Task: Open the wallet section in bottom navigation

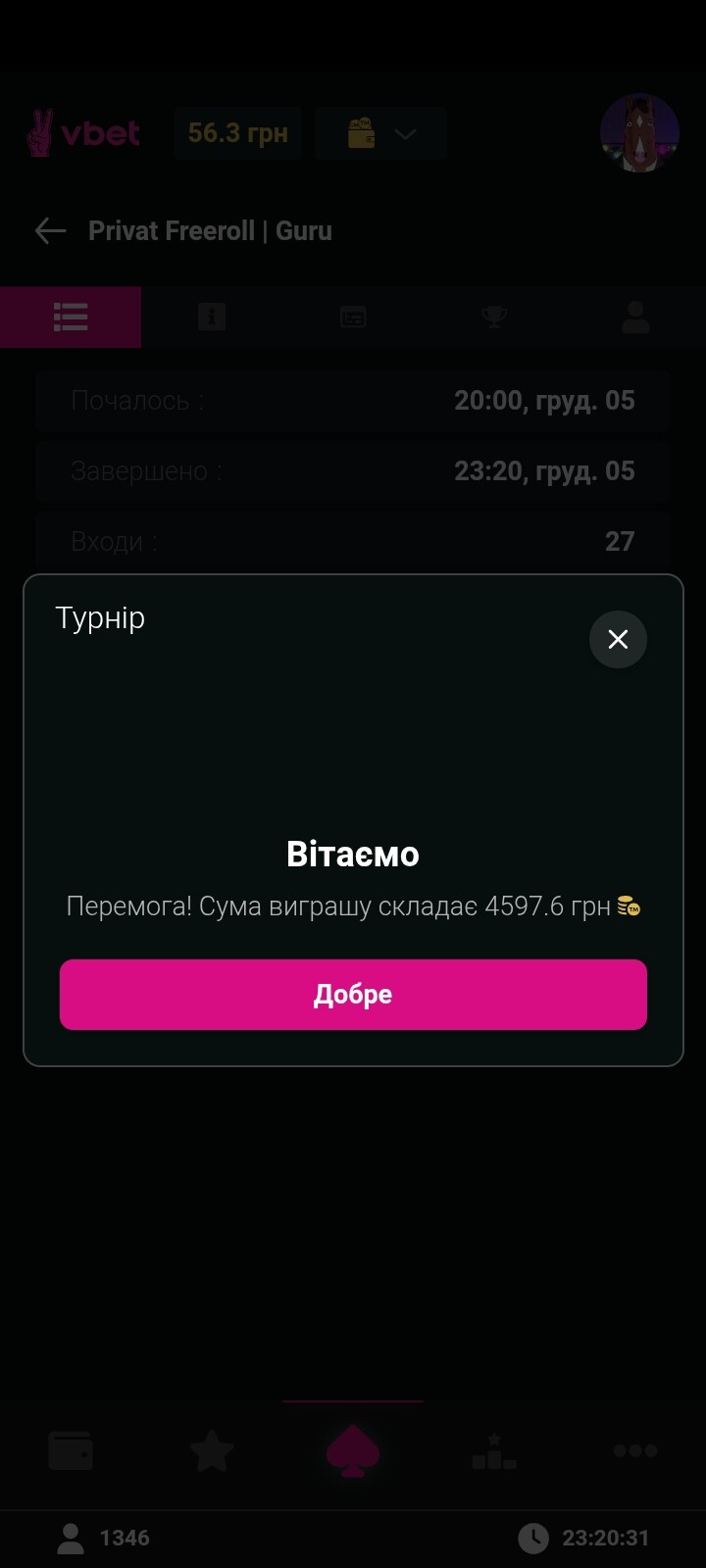Action: 71,1451
